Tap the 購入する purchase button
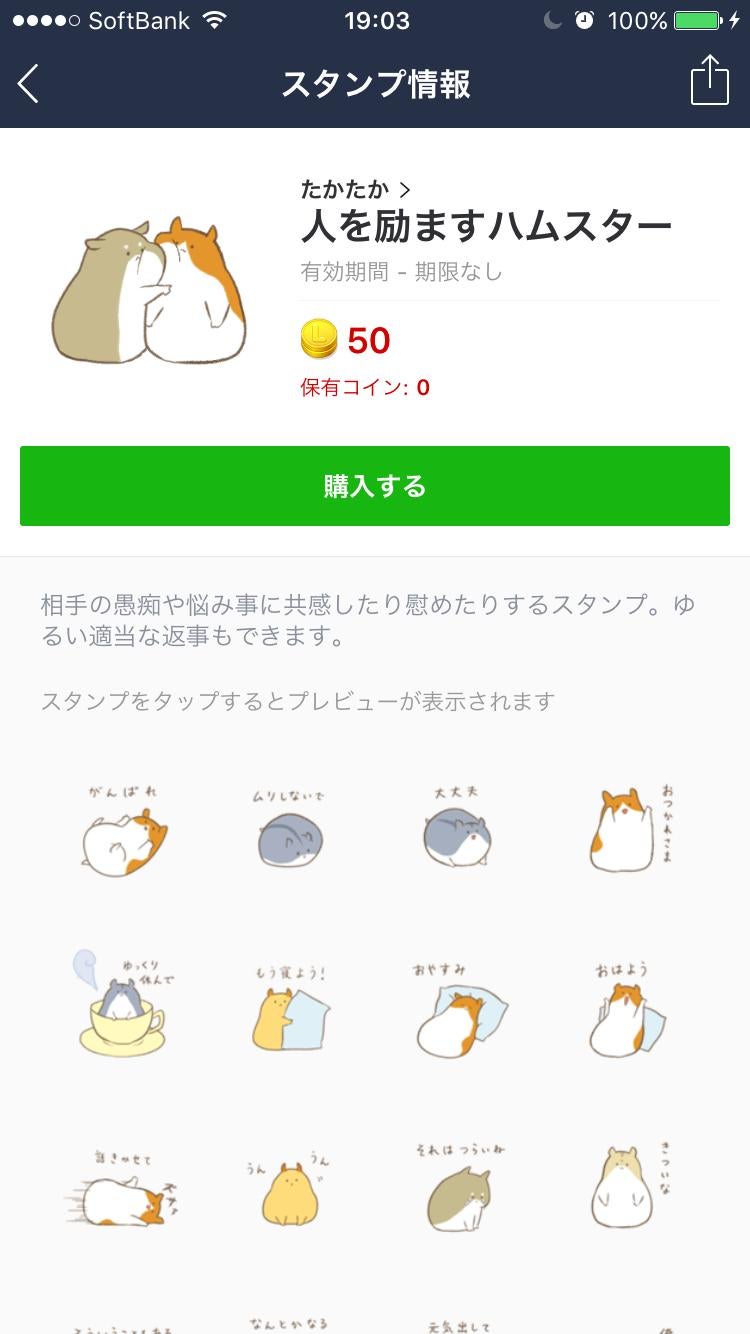The height and width of the screenshot is (1334, 750). [x=375, y=486]
